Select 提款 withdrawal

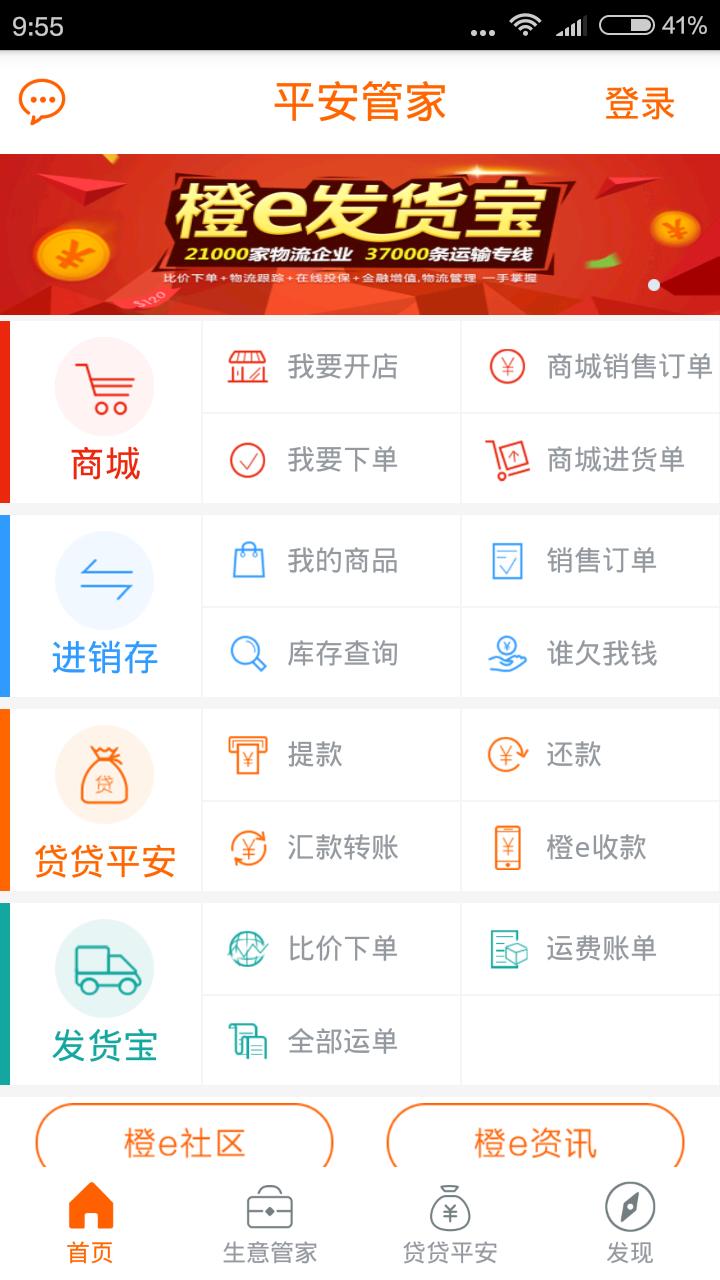tap(331, 755)
